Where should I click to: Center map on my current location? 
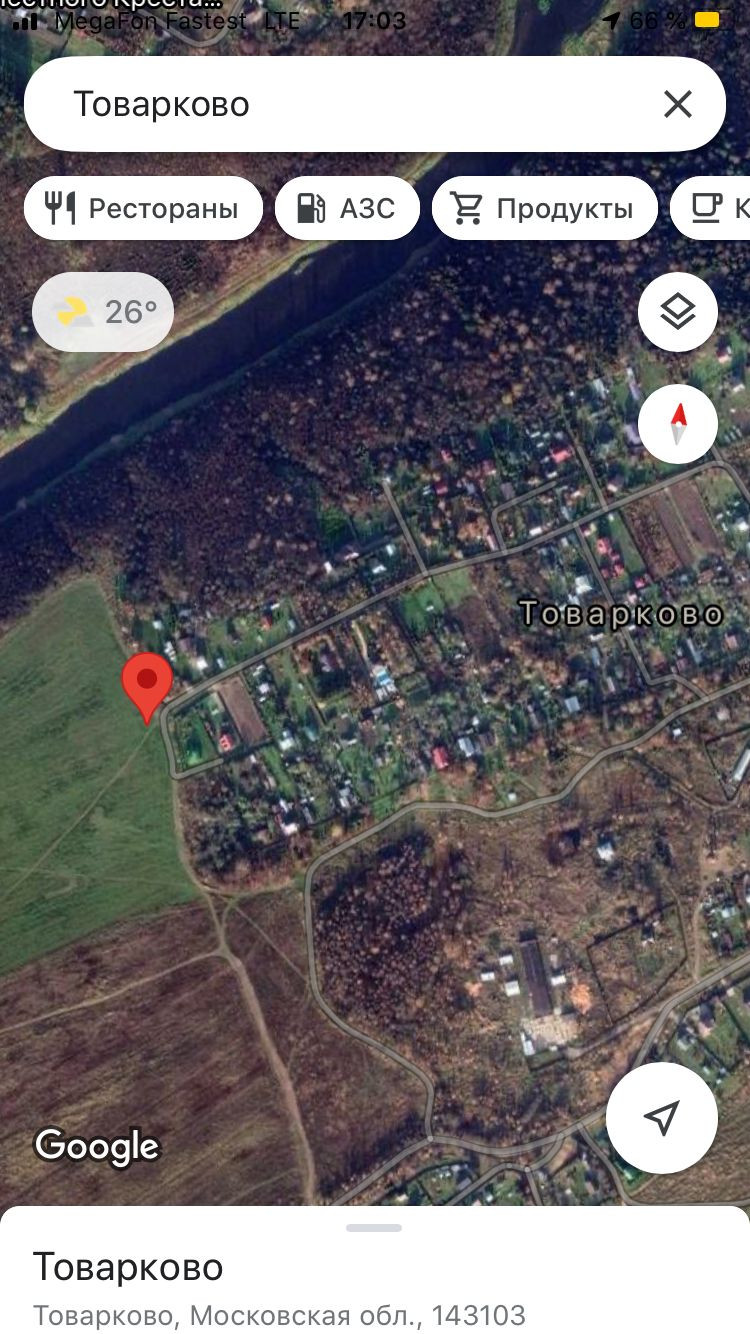pos(661,1117)
